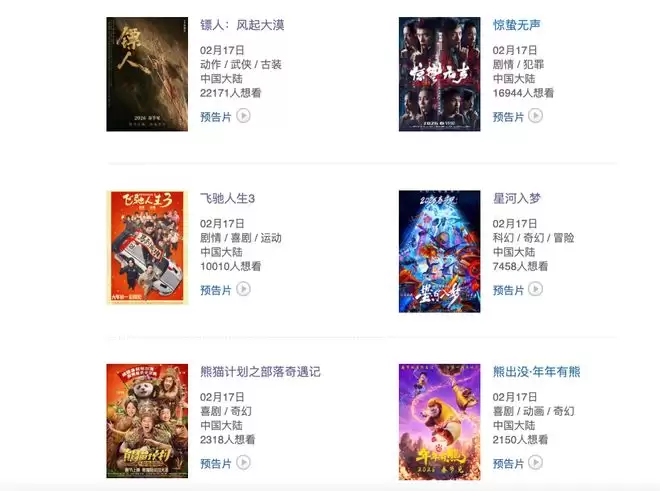Play the 预告片 trailer for 惊蛰无声

(518, 116)
